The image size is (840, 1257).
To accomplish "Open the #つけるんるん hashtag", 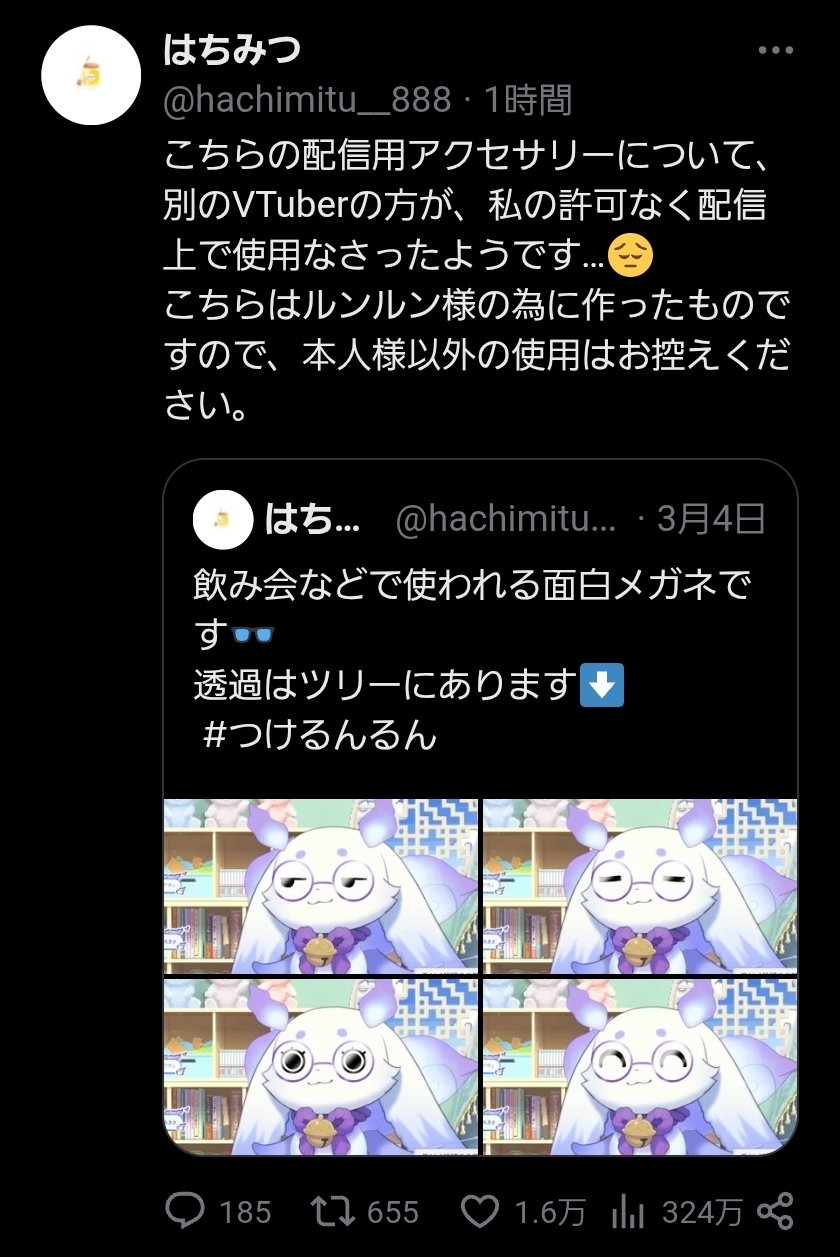I will 320,735.
